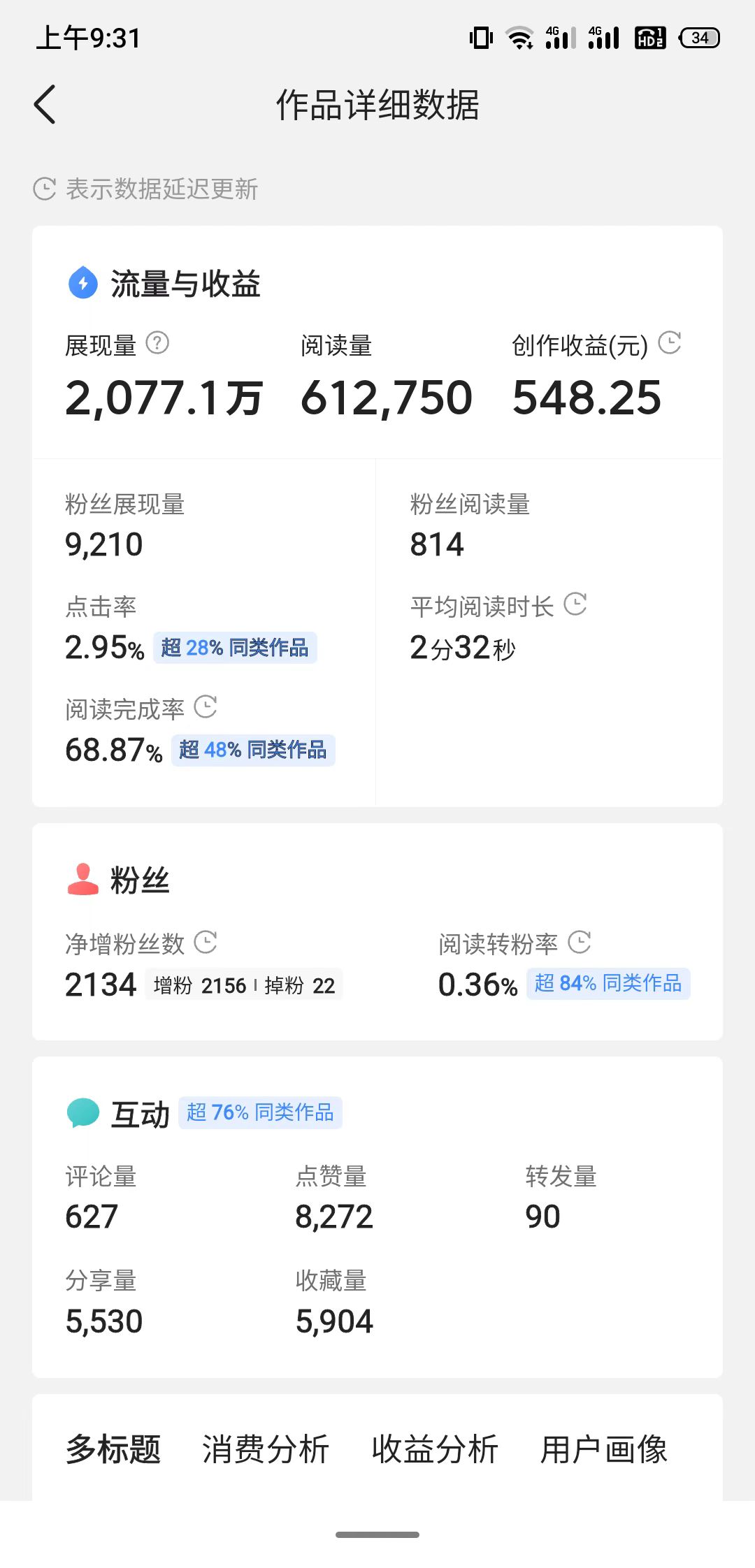
Task: Click the person icon beside 粉丝
Action: pos(82,878)
